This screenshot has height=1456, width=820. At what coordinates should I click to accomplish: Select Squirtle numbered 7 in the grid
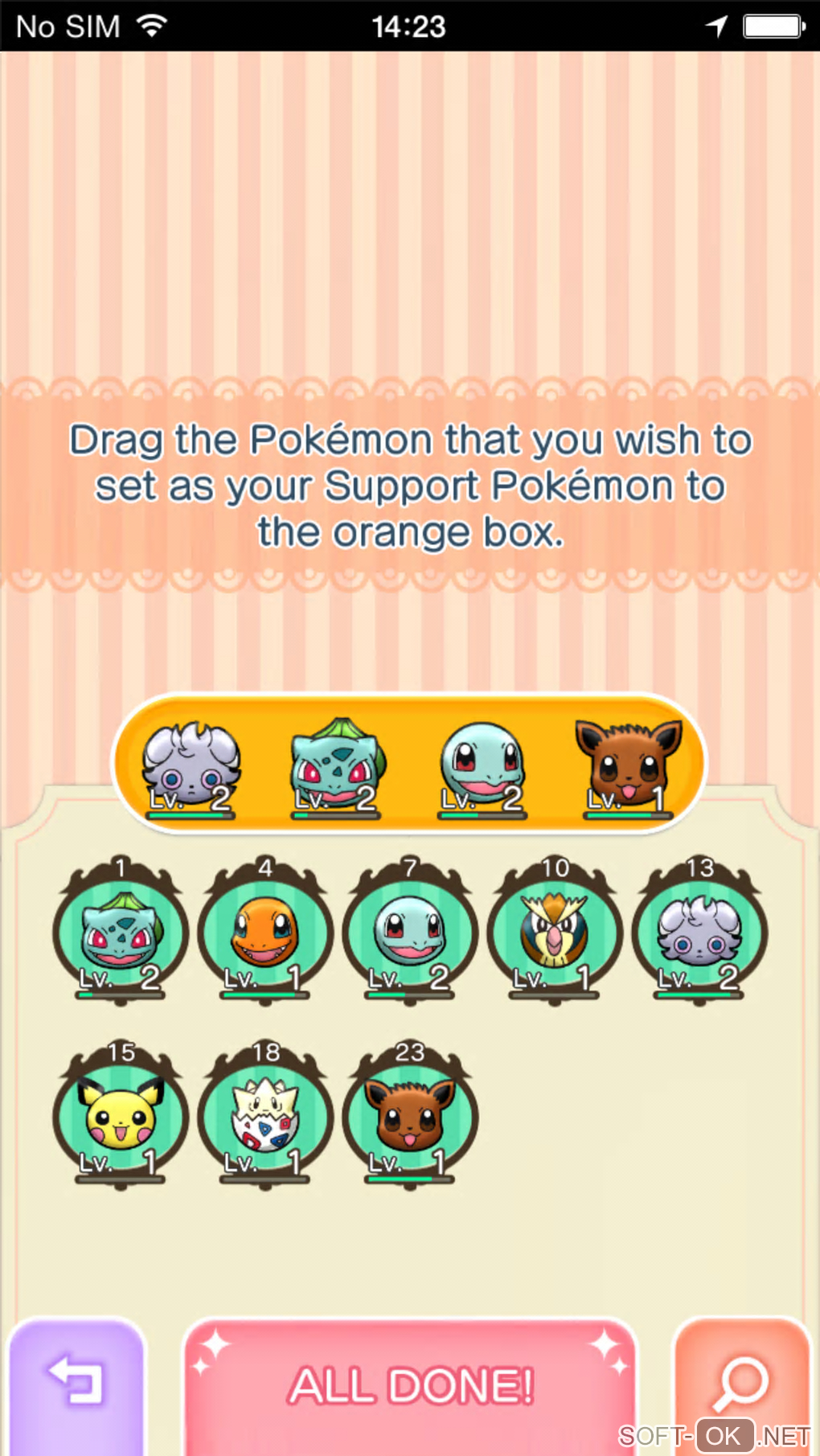tap(410, 933)
